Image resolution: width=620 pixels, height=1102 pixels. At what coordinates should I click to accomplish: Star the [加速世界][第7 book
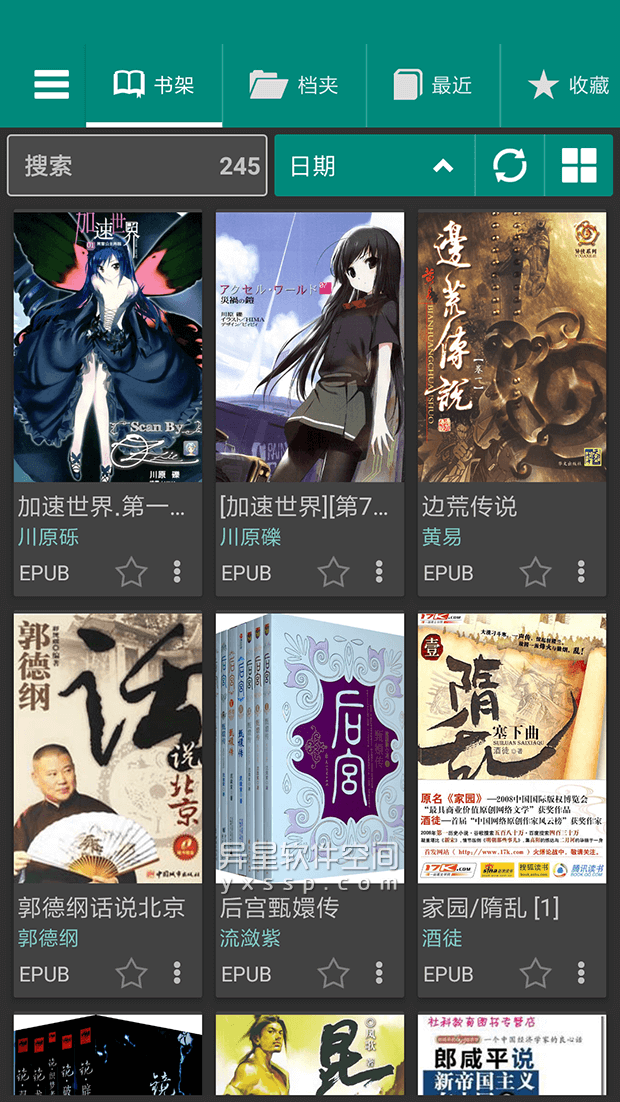(x=333, y=572)
